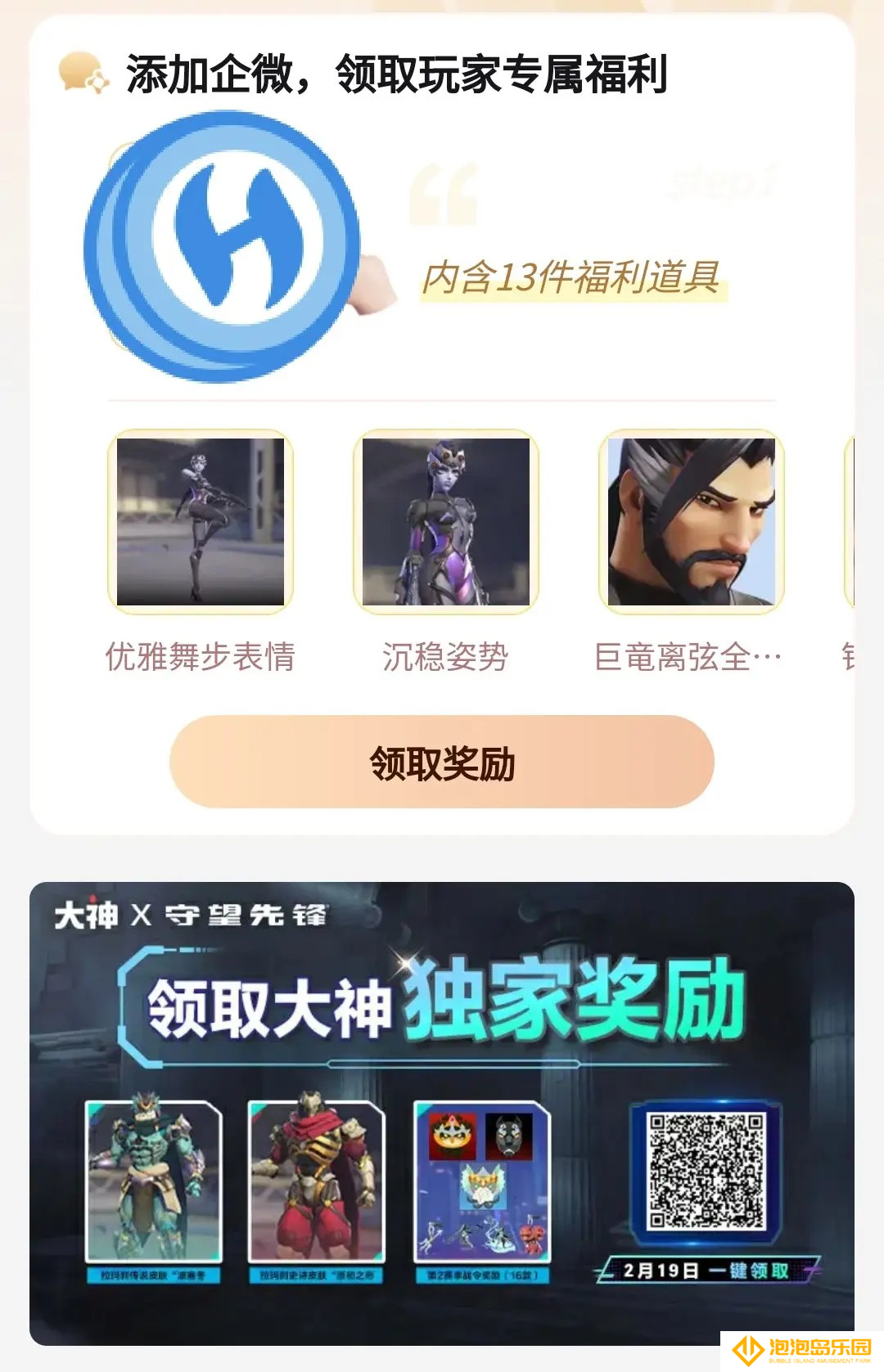This screenshot has height=1372, width=884.
Task: Tap the 领取奖励 button
Action: pos(442,762)
